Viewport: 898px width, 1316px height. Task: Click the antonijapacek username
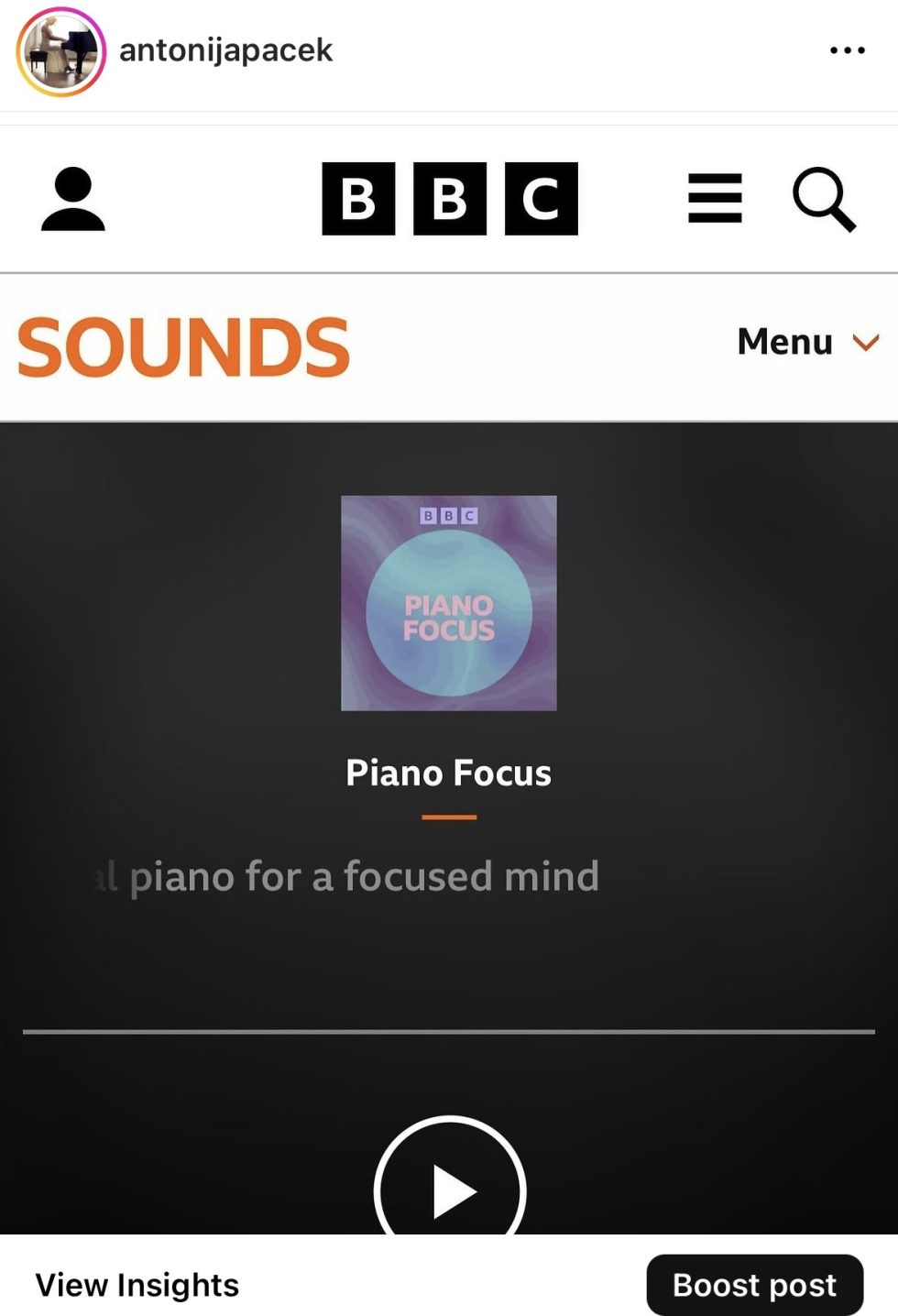225,50
